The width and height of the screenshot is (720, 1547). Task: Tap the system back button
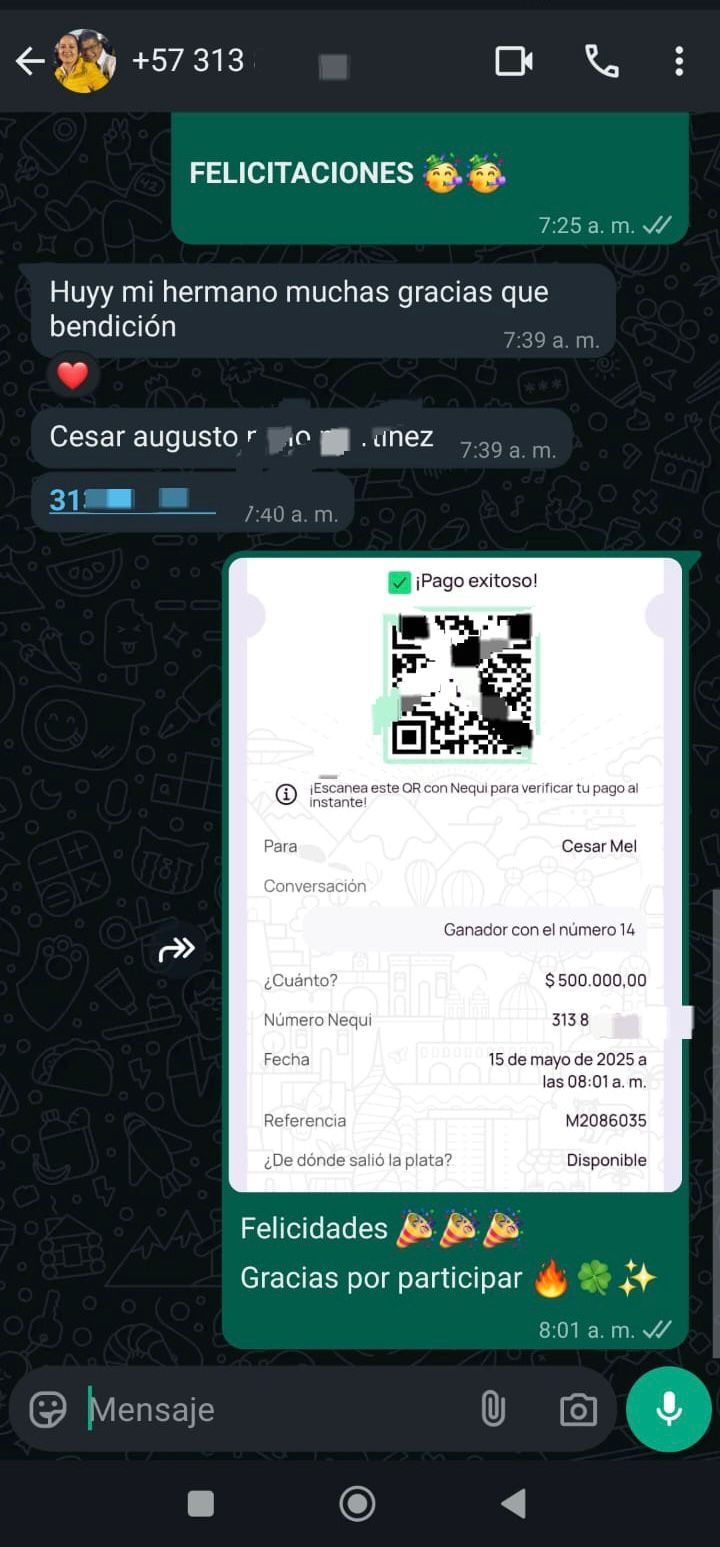[513, 1503]
